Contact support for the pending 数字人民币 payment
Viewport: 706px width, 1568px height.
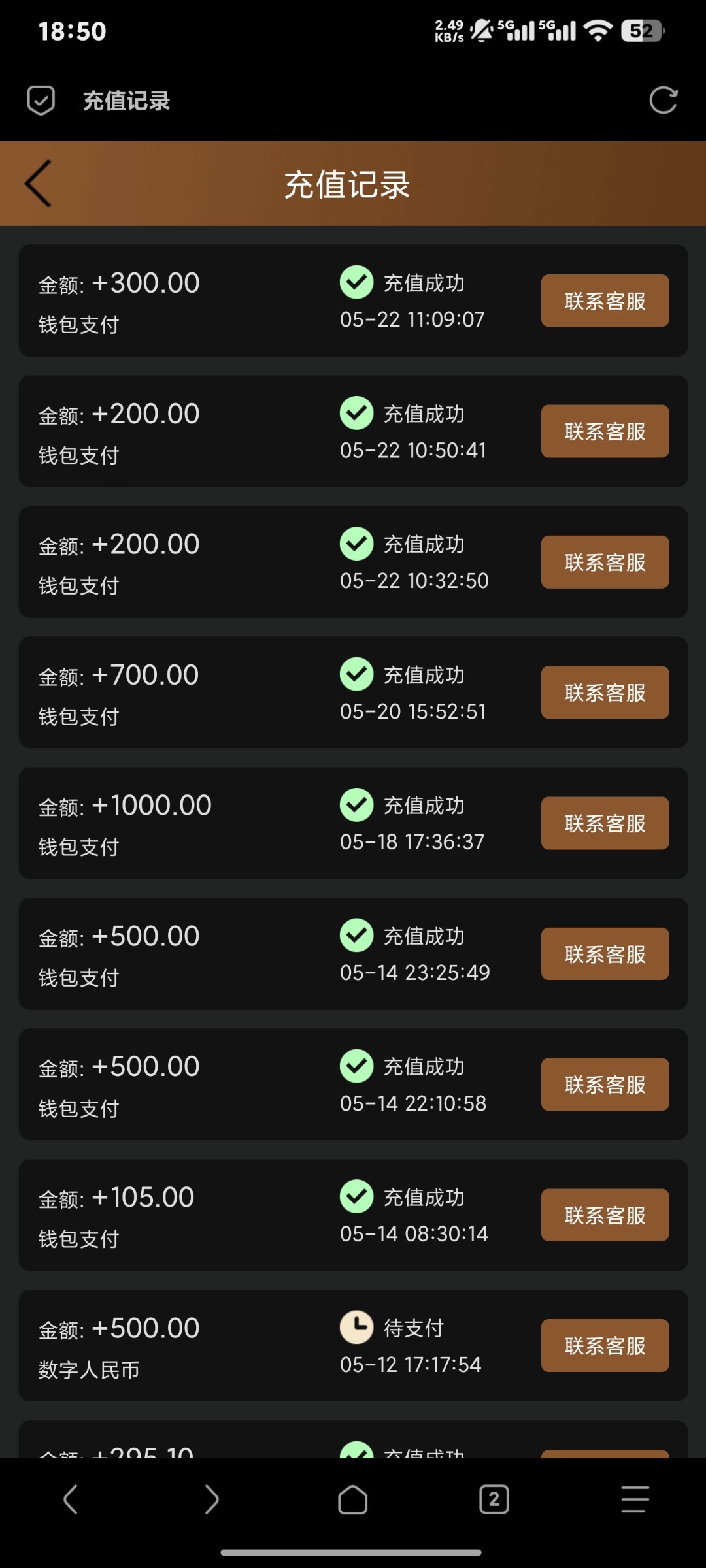tap(605, 1346)
